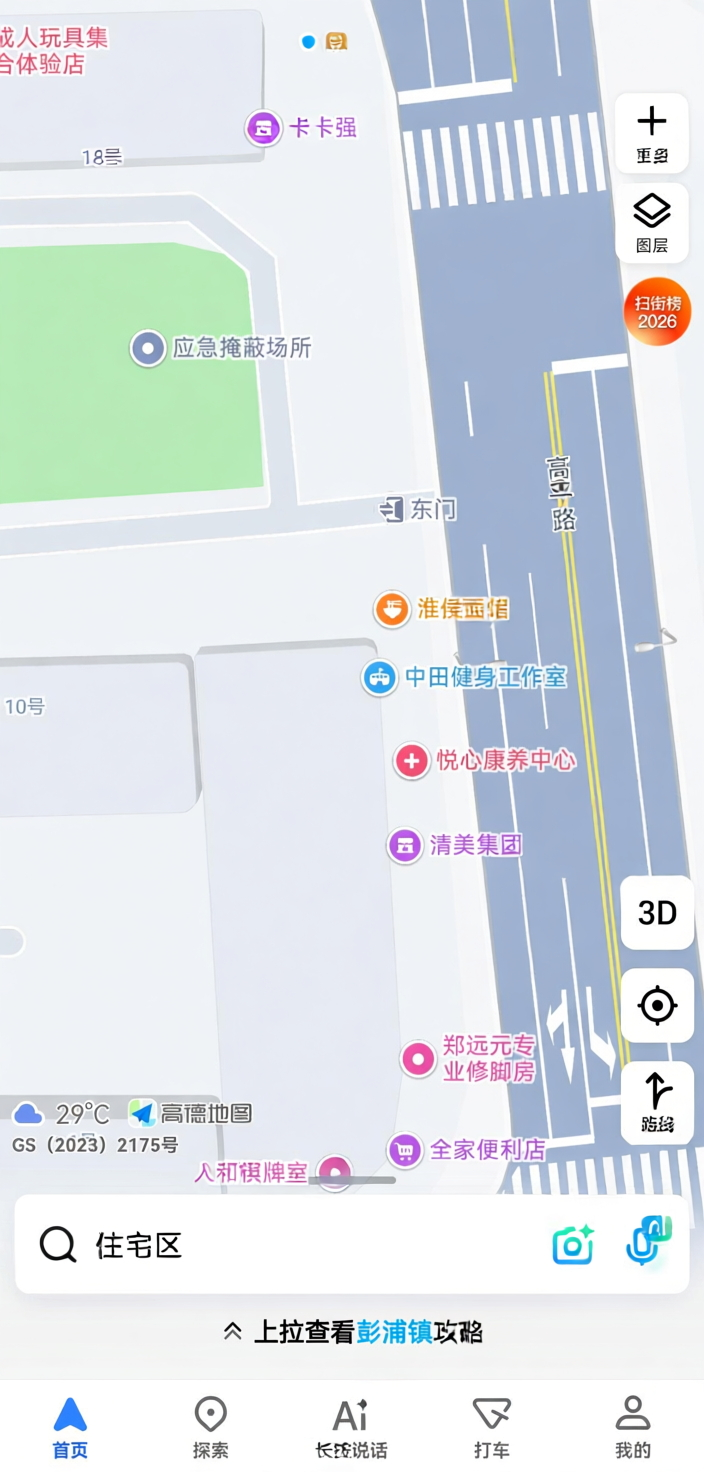Image resolution: width=704 pixels, height=1472 pixels.
Task: Switch to the 探索 tab
Action: click(211, 1427)
